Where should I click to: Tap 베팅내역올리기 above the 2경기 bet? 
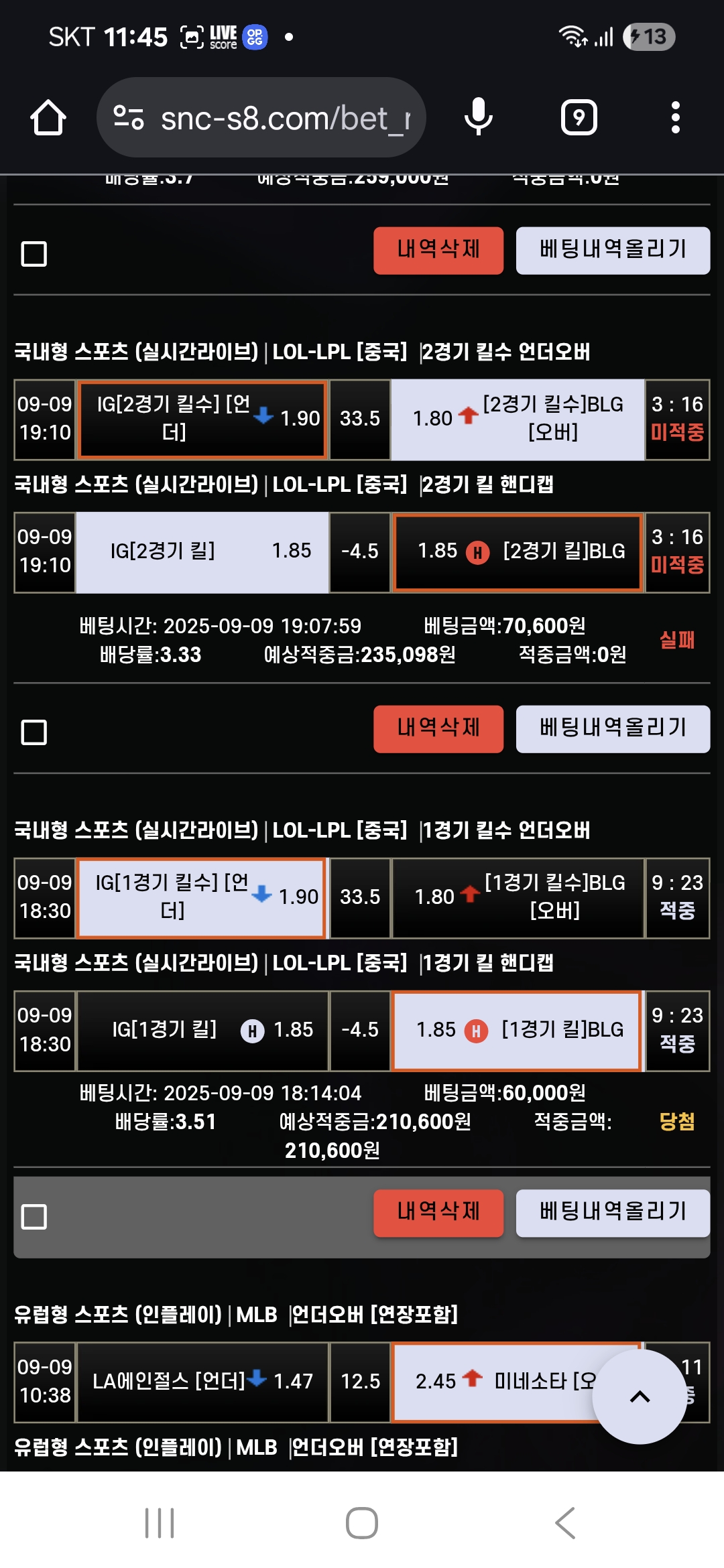pyautogui.click(x=613, y=250)
